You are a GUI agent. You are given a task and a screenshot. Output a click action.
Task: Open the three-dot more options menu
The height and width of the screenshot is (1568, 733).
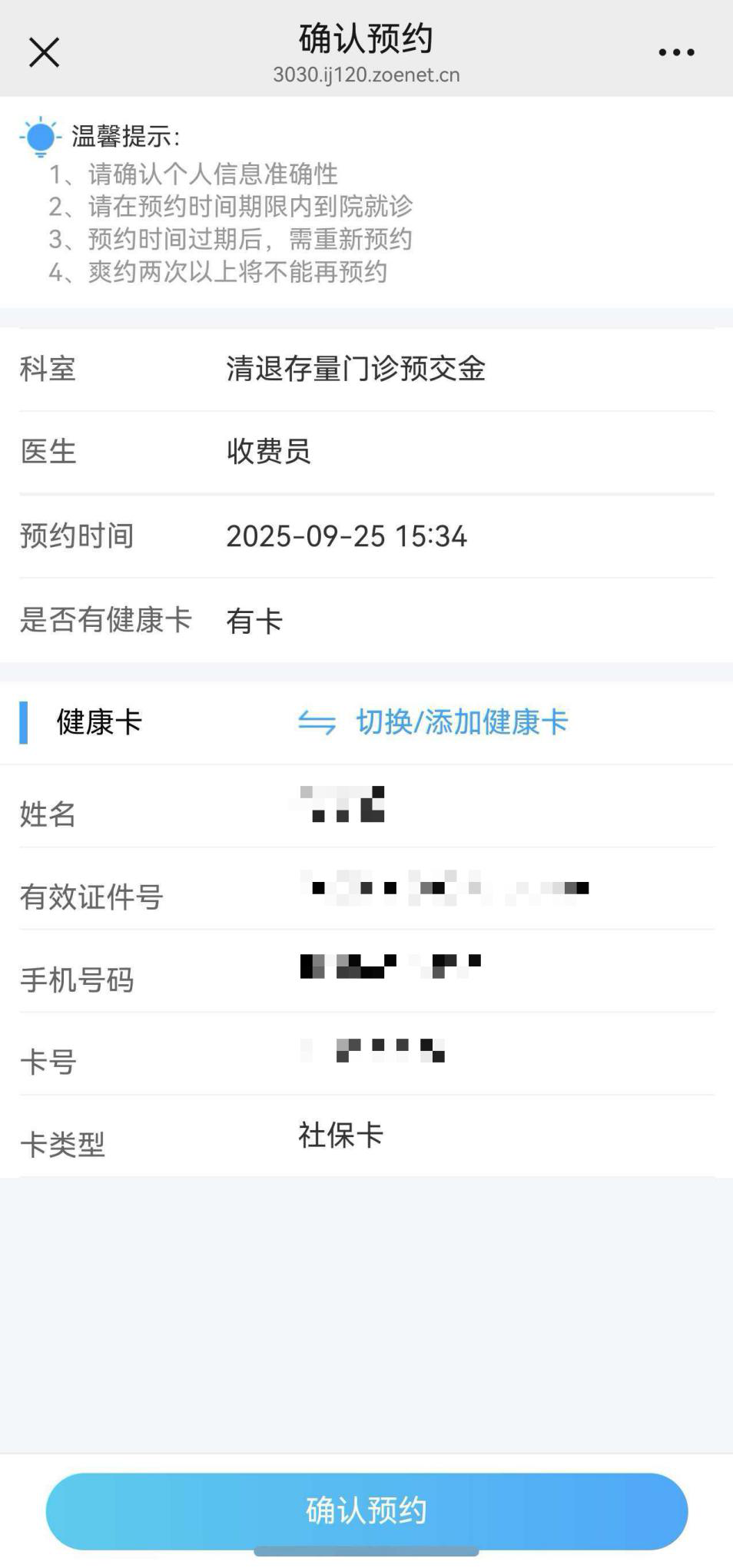click(676, 53)
